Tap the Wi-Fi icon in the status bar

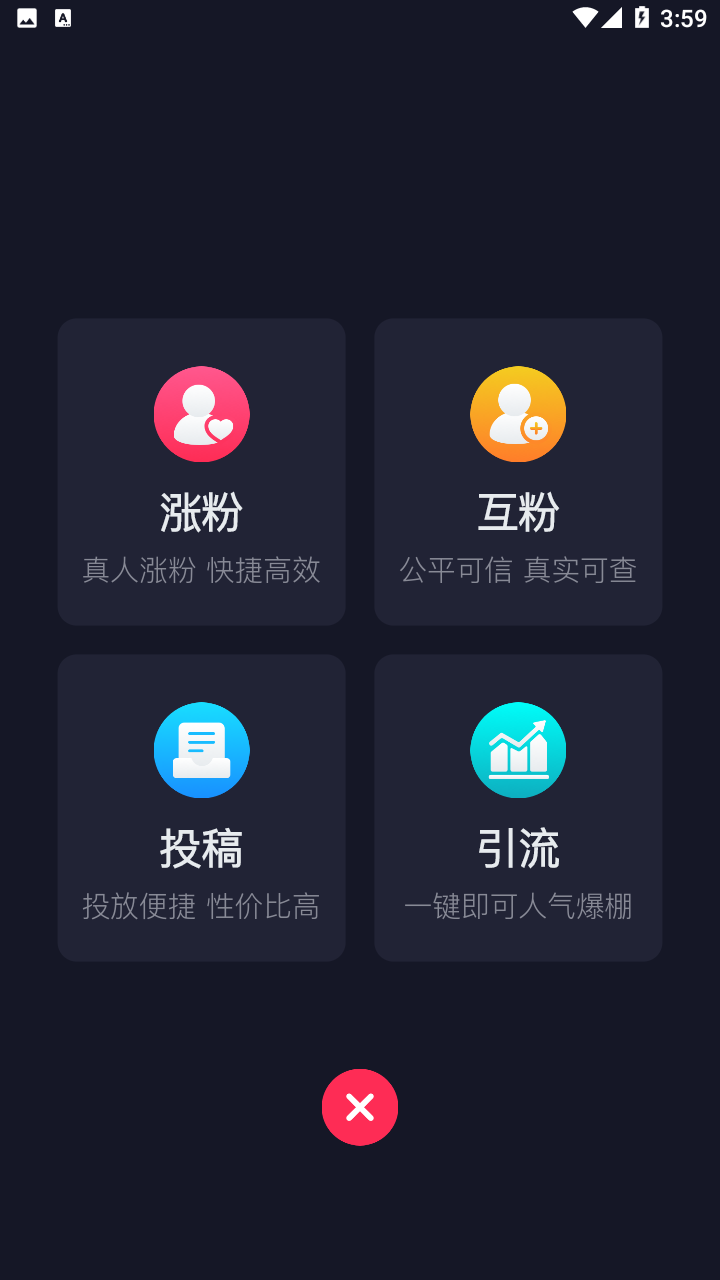583,16
